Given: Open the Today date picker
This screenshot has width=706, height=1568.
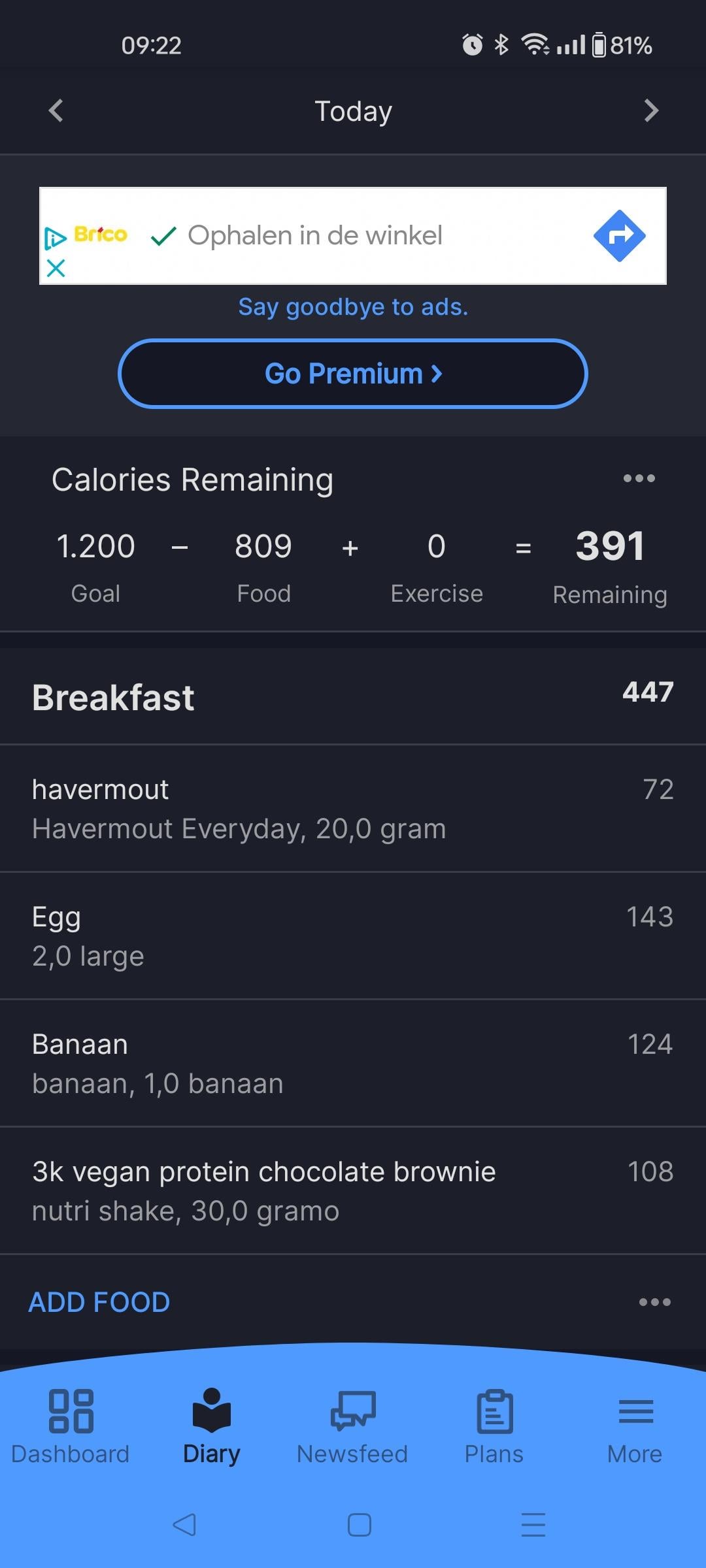Looking at the screenshot, I should pos(353,111).
